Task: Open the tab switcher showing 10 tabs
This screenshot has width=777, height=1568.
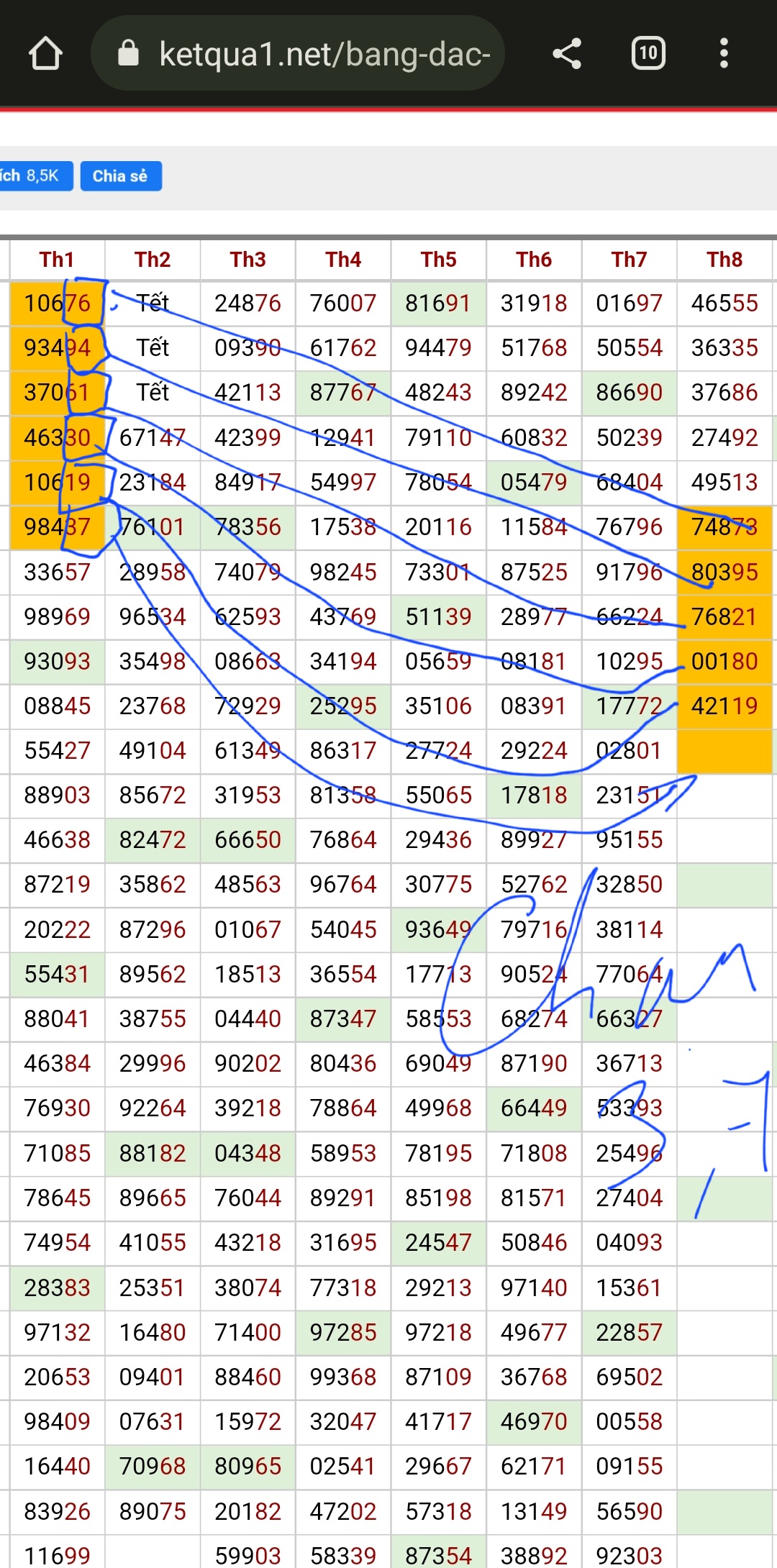Action: tap(648, 53)
